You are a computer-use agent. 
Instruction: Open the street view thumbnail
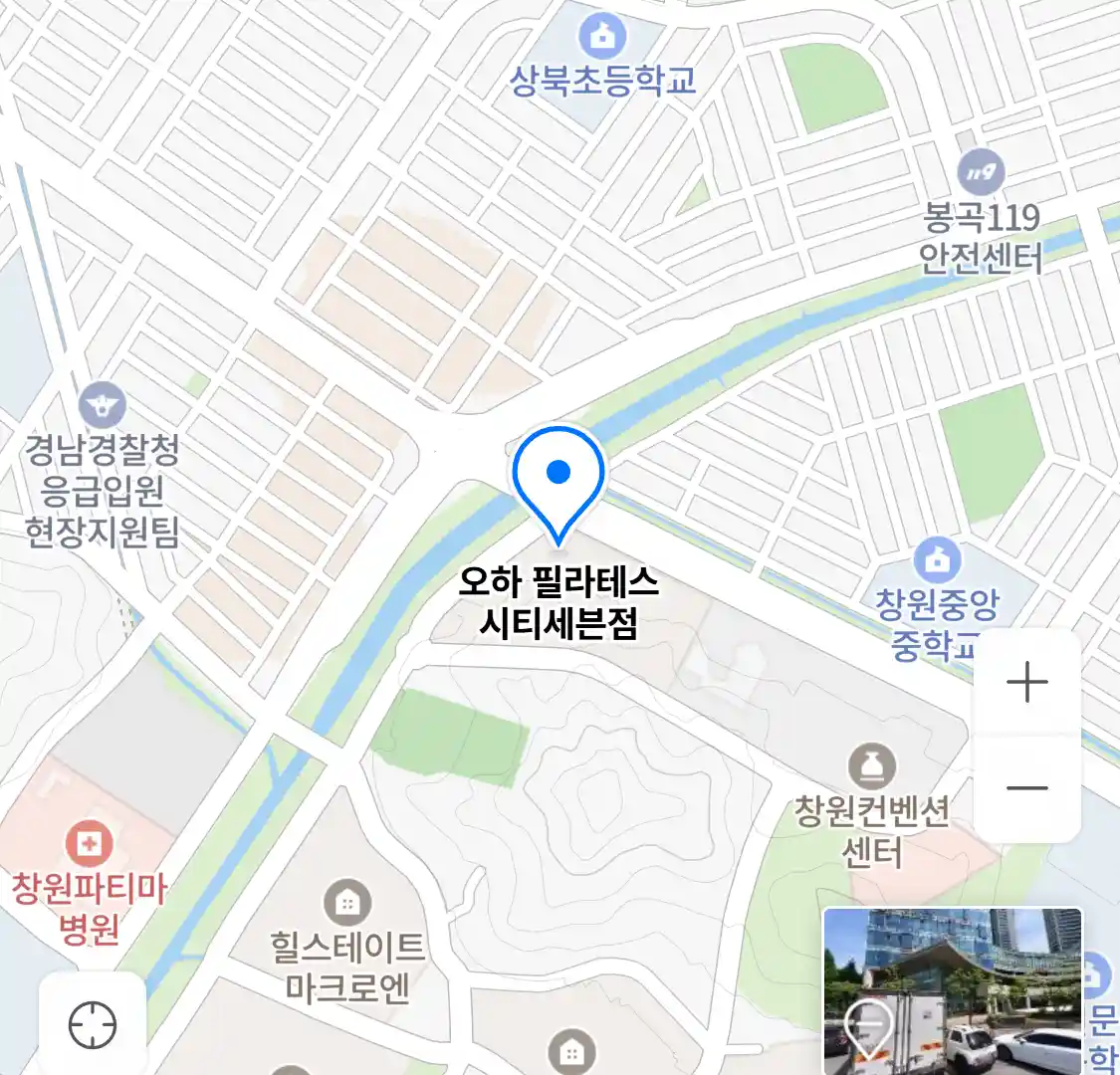coord(952,990)
